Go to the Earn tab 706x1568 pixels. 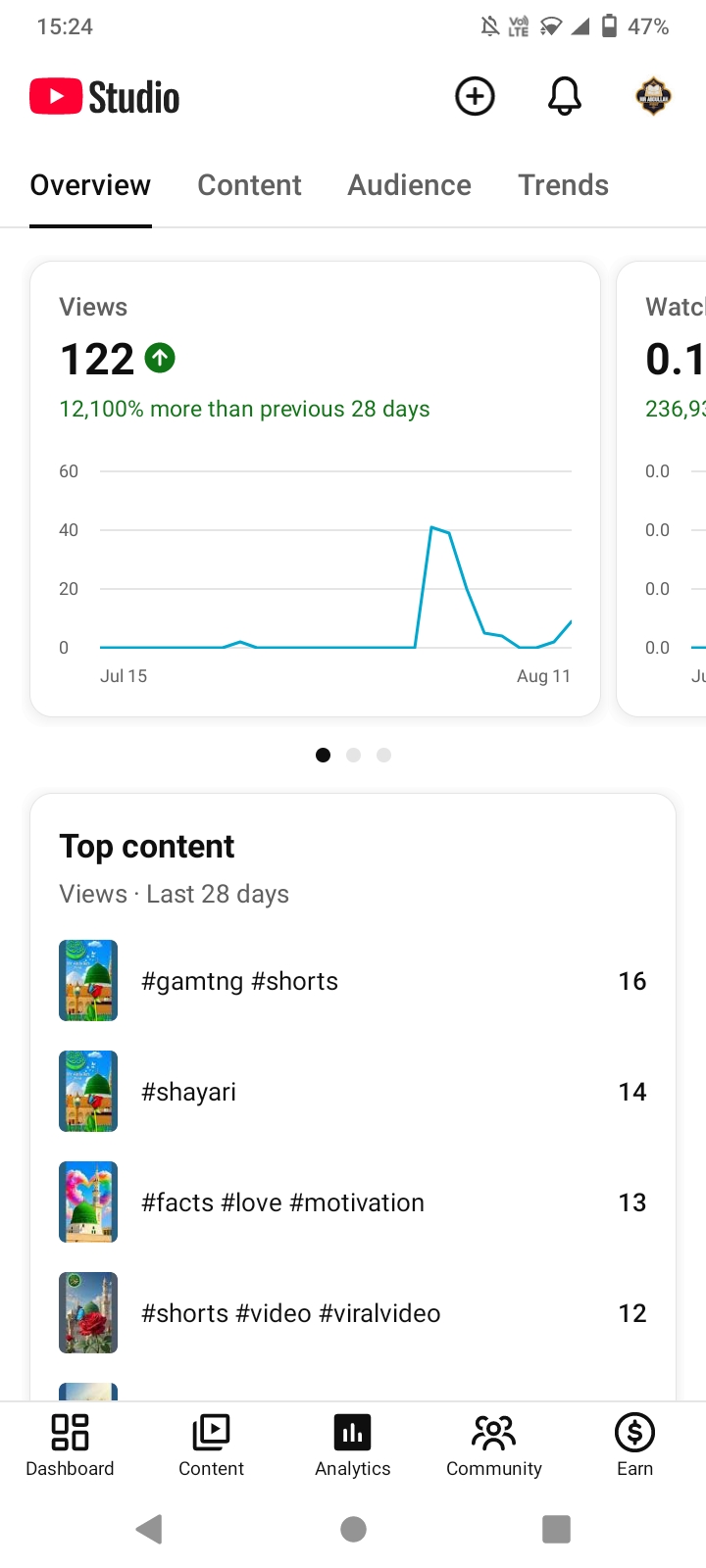point(634,1445)
